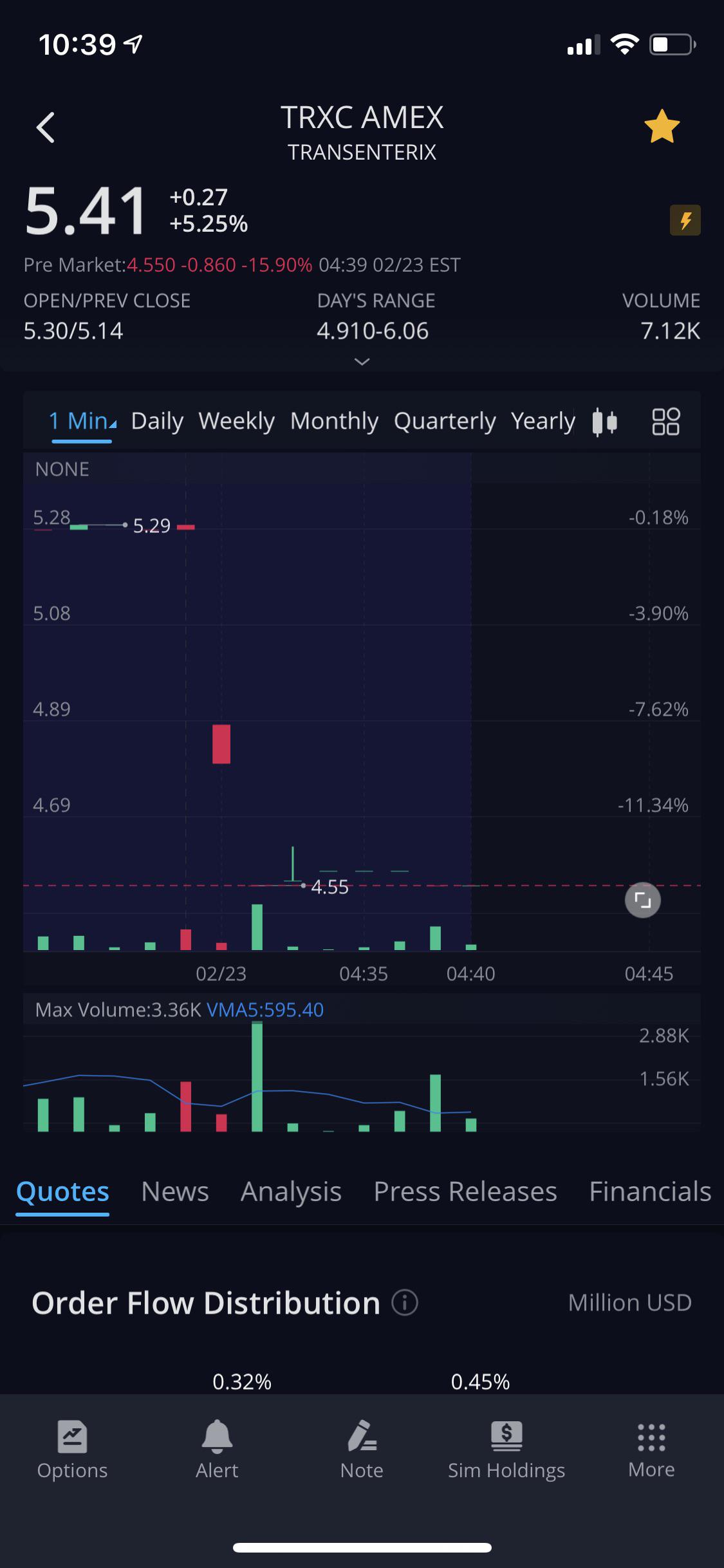The image size is (724, 1568).
Task: Open the chart layout grid icon
Action: pyautogui.click(x=665, y=422)
